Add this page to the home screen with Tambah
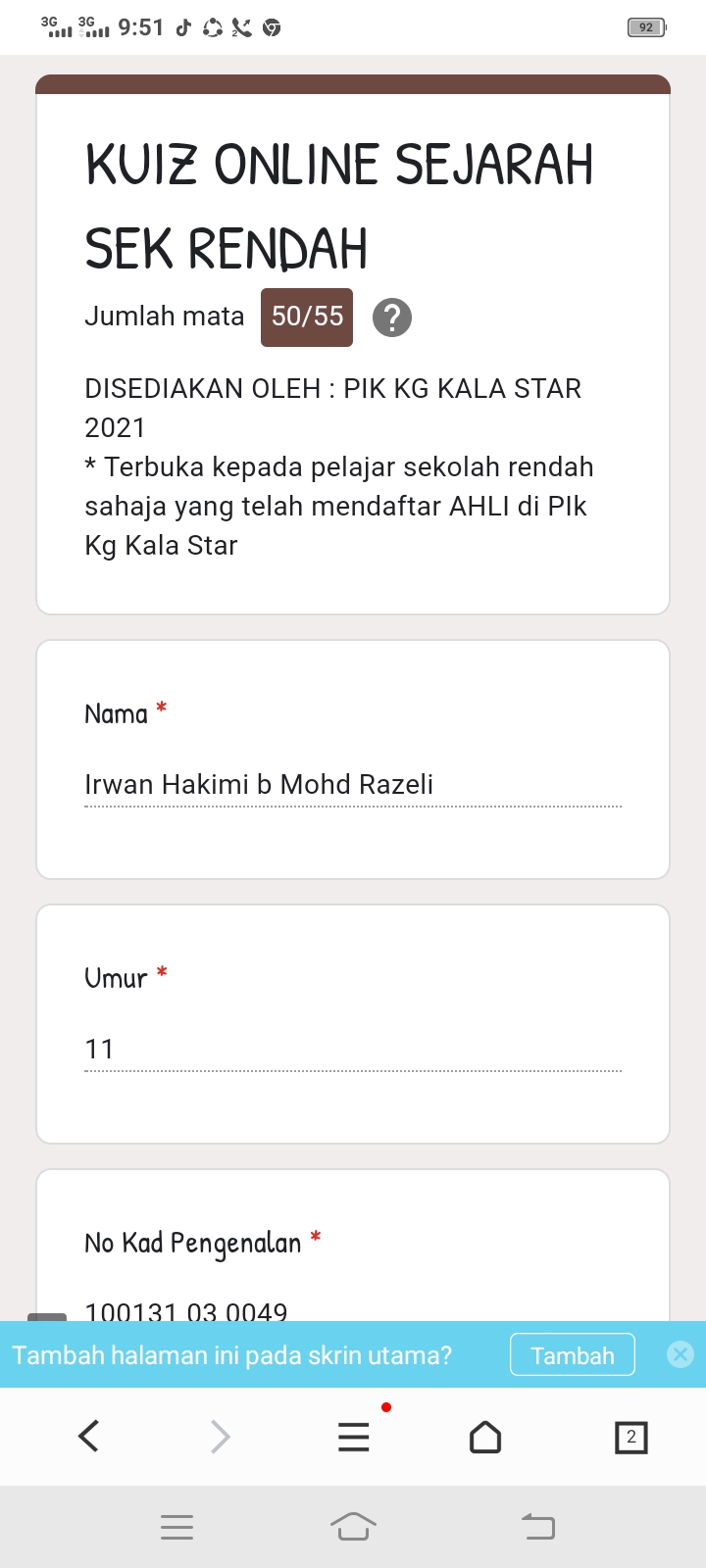706x1568 pixels. pos(573,1354)
